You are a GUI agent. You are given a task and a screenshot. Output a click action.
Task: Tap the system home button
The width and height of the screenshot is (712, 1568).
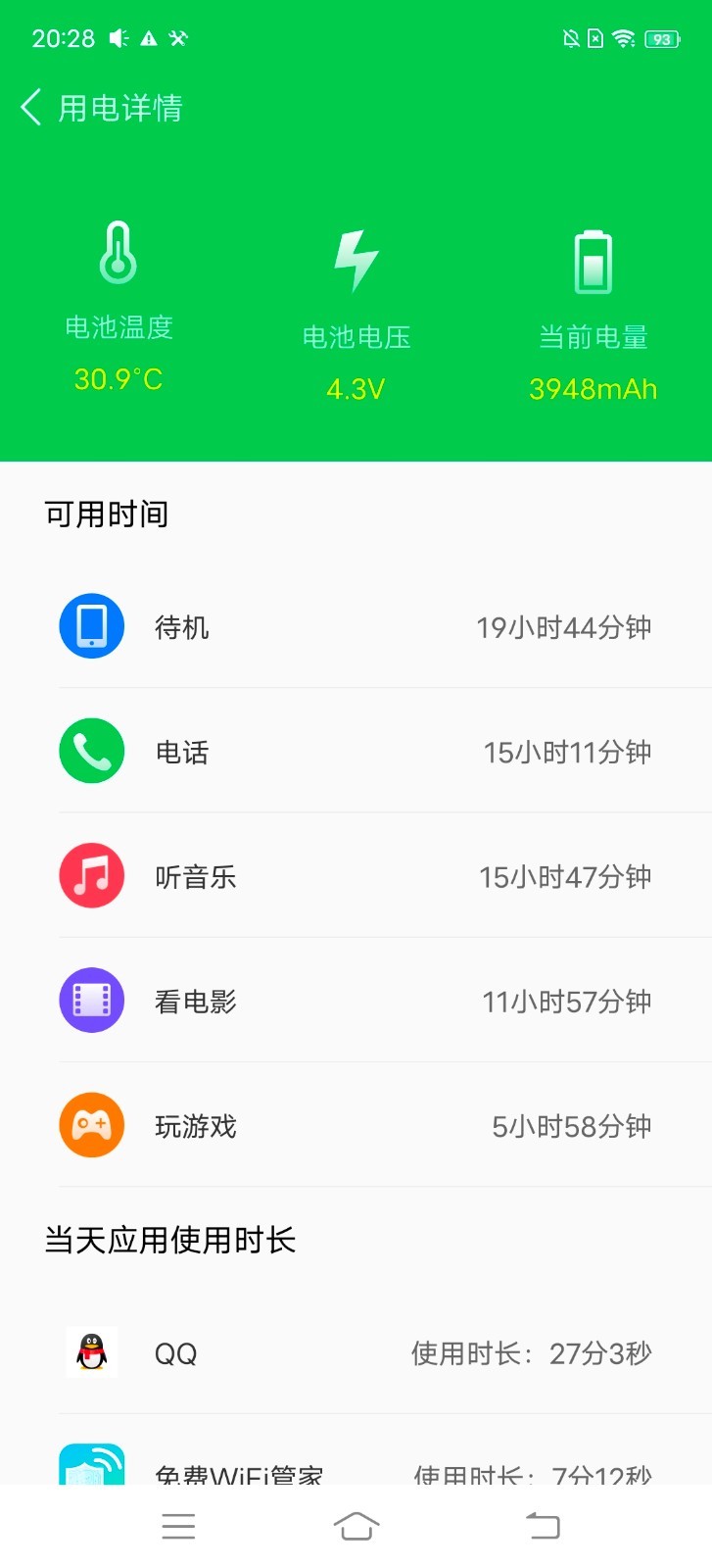[x=356, y=1526]
